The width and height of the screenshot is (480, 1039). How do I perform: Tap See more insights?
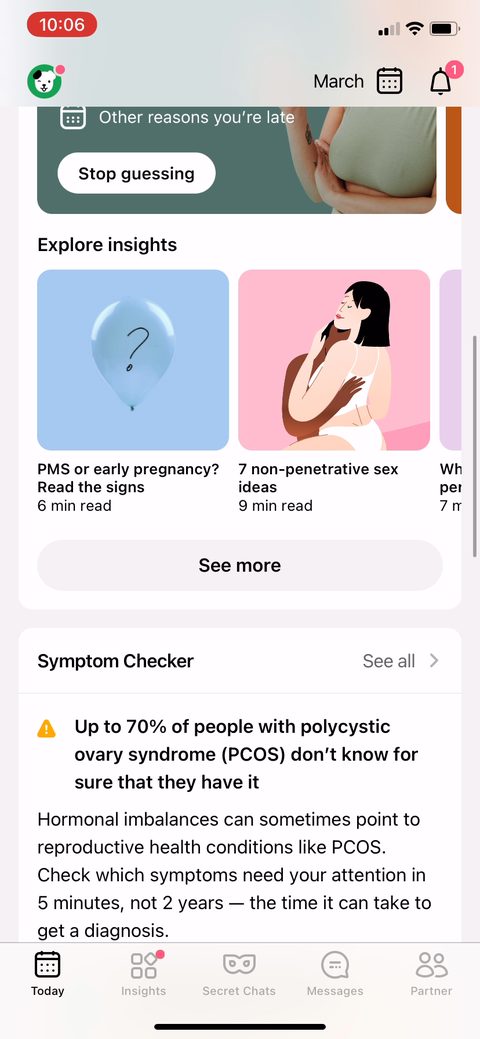click(239, 565)
